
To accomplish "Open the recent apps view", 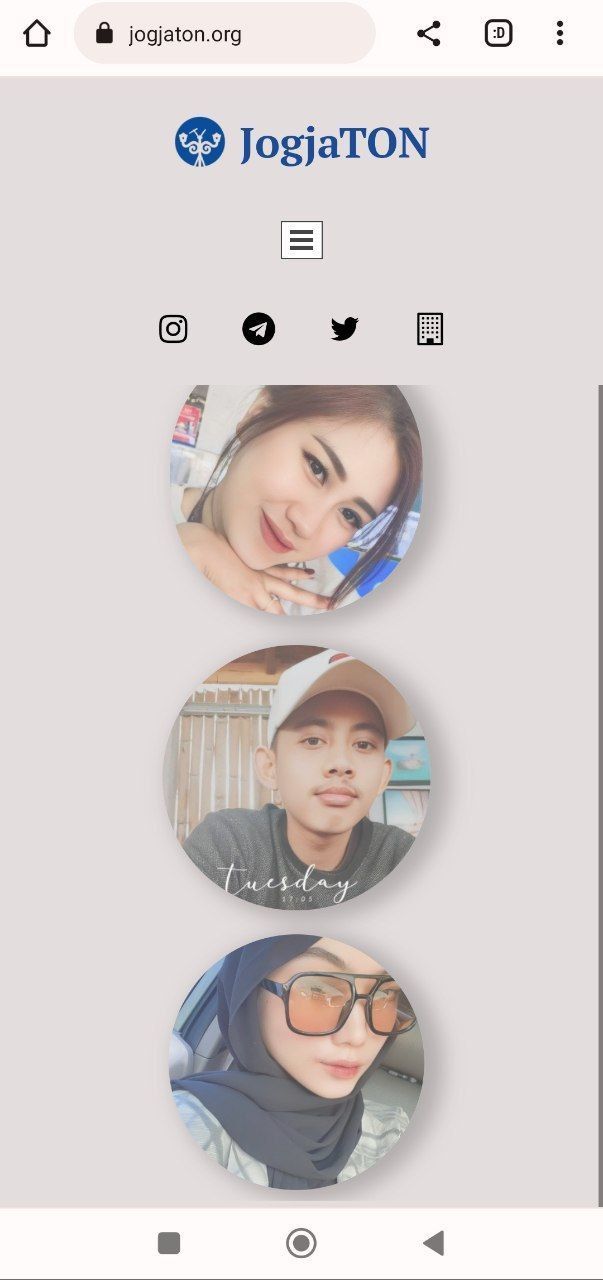I will 169,1243.
